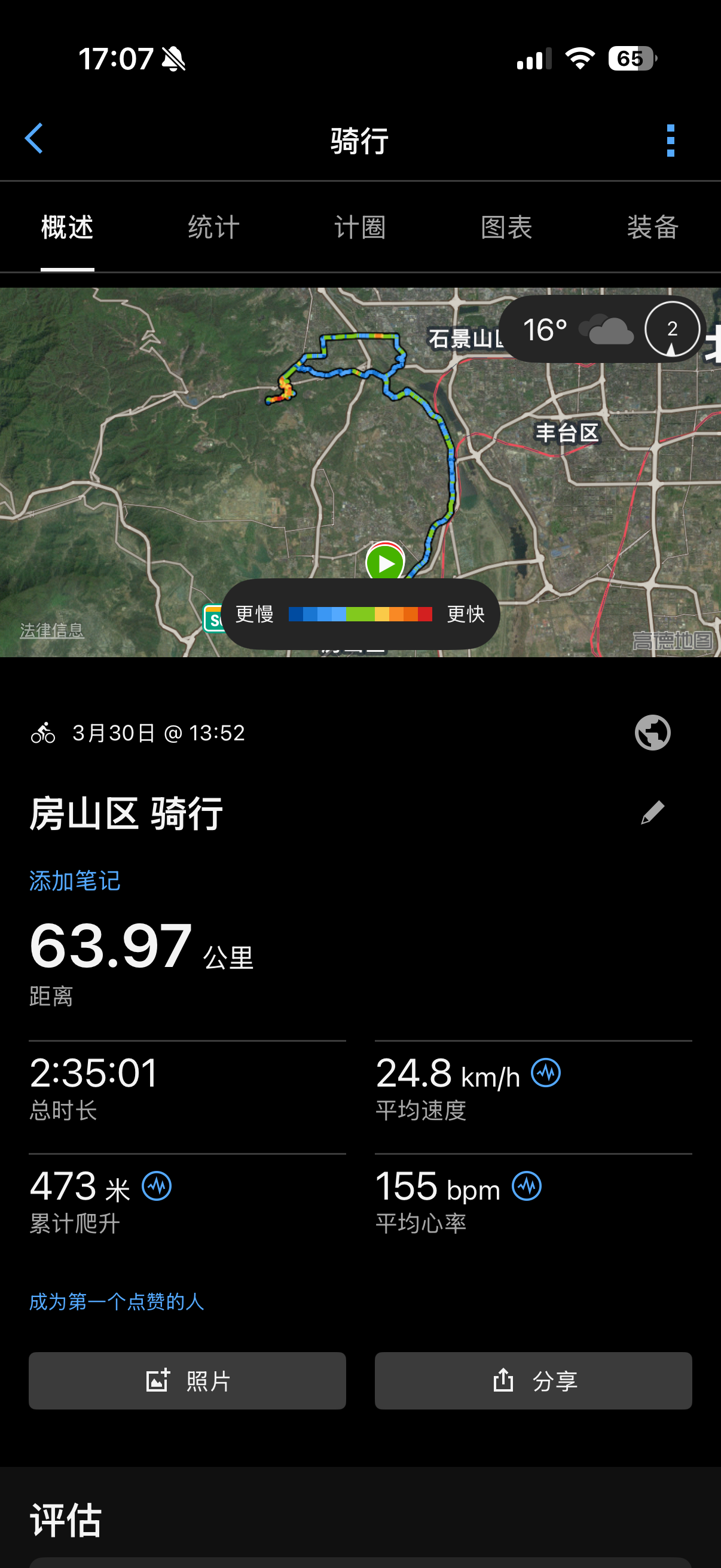This screenshot has width=721, height=1568.
Task: Open the 155 bpm average heart rate insight icon
Action: pyautogui.click(x=526, y=1186)
